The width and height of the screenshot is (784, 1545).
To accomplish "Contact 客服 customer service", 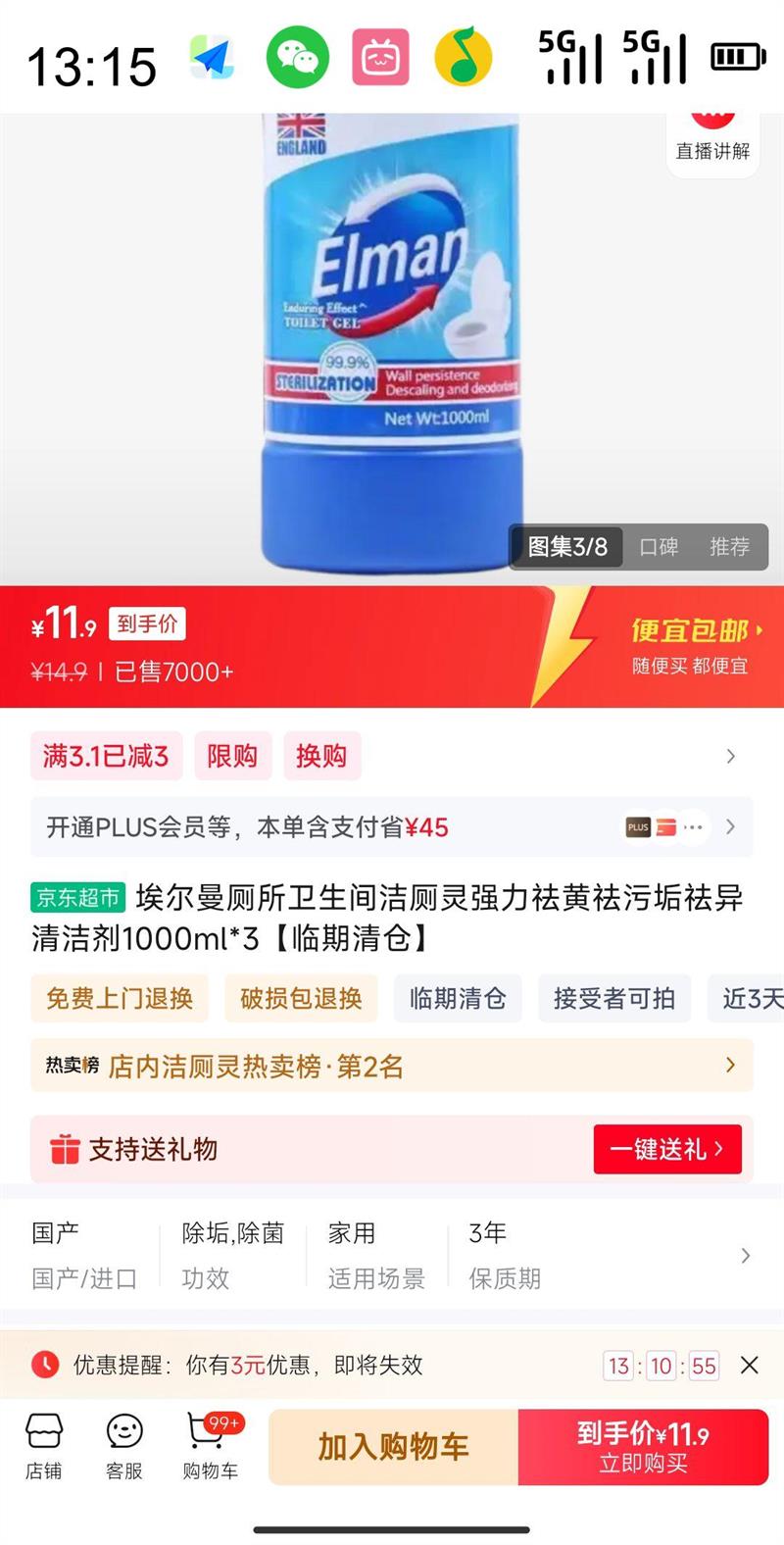I will 124,1446.
